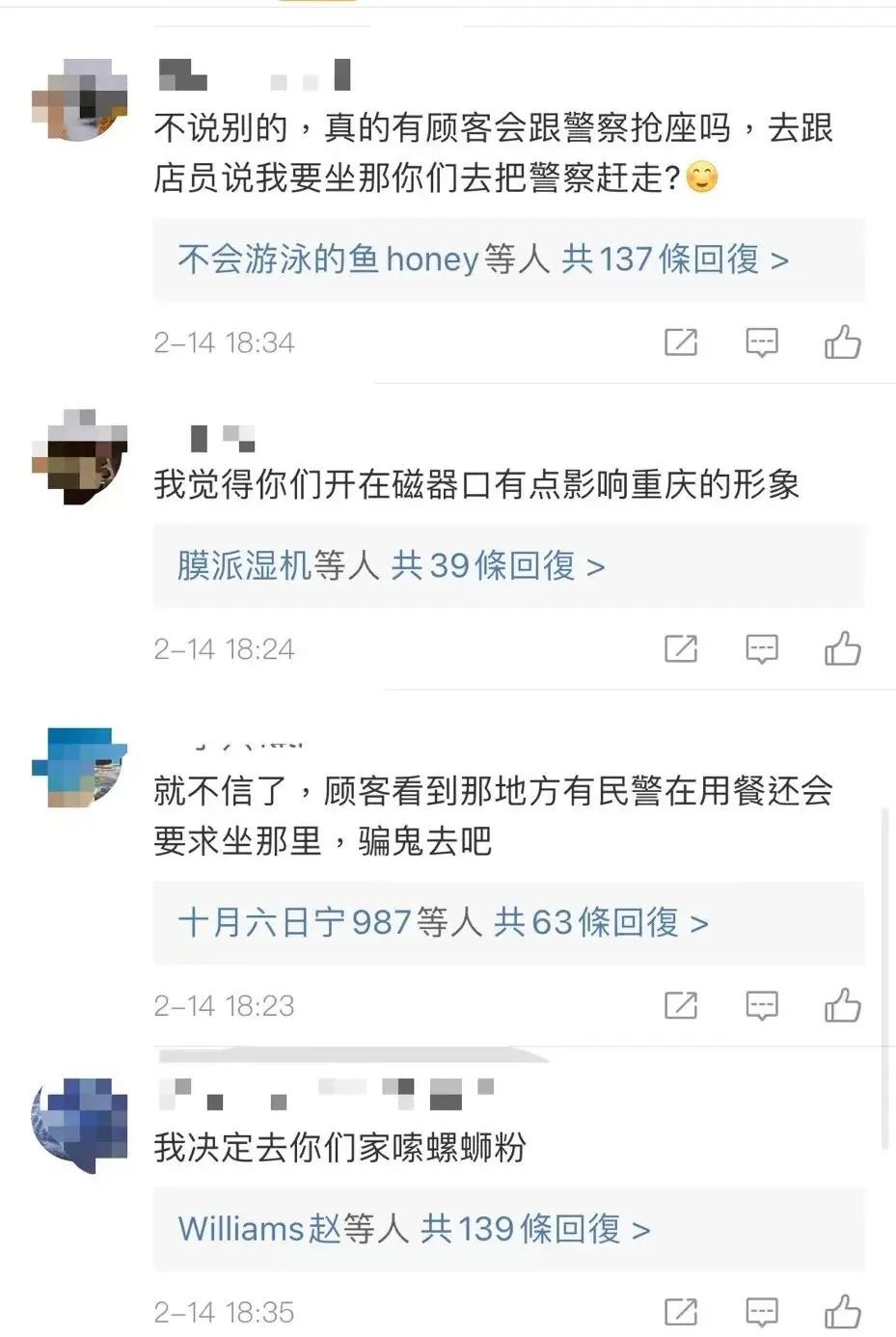The image size is (896, 1337).
Task: Open avatar of the 螺蛳粉 commenter
Action: click(80, 1124)
